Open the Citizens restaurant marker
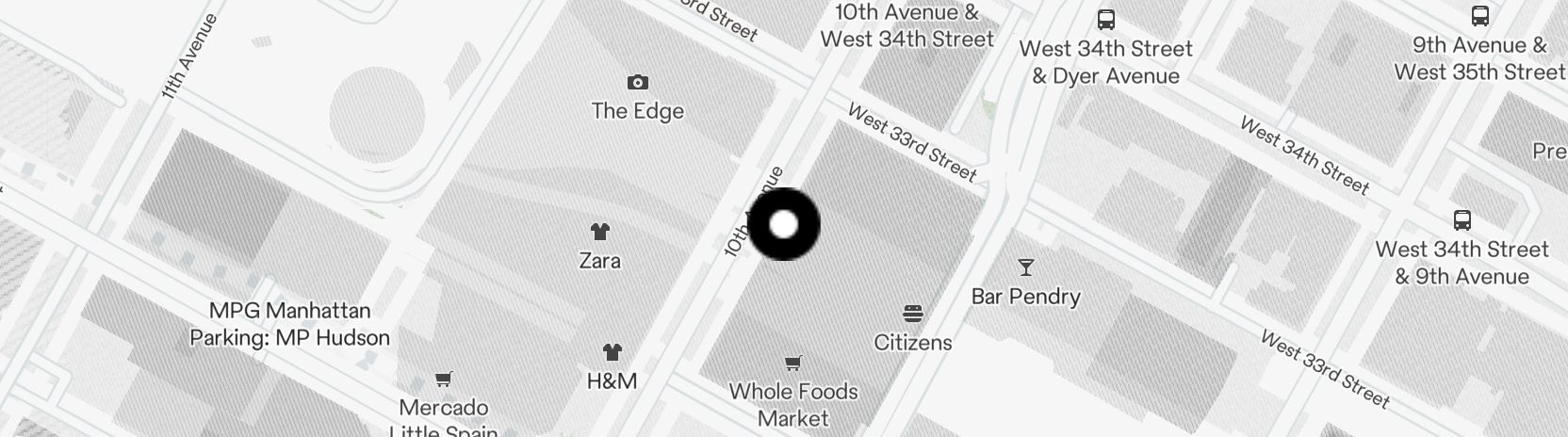1568x437 pixels. pyautogui.click(x=912, y=314)
